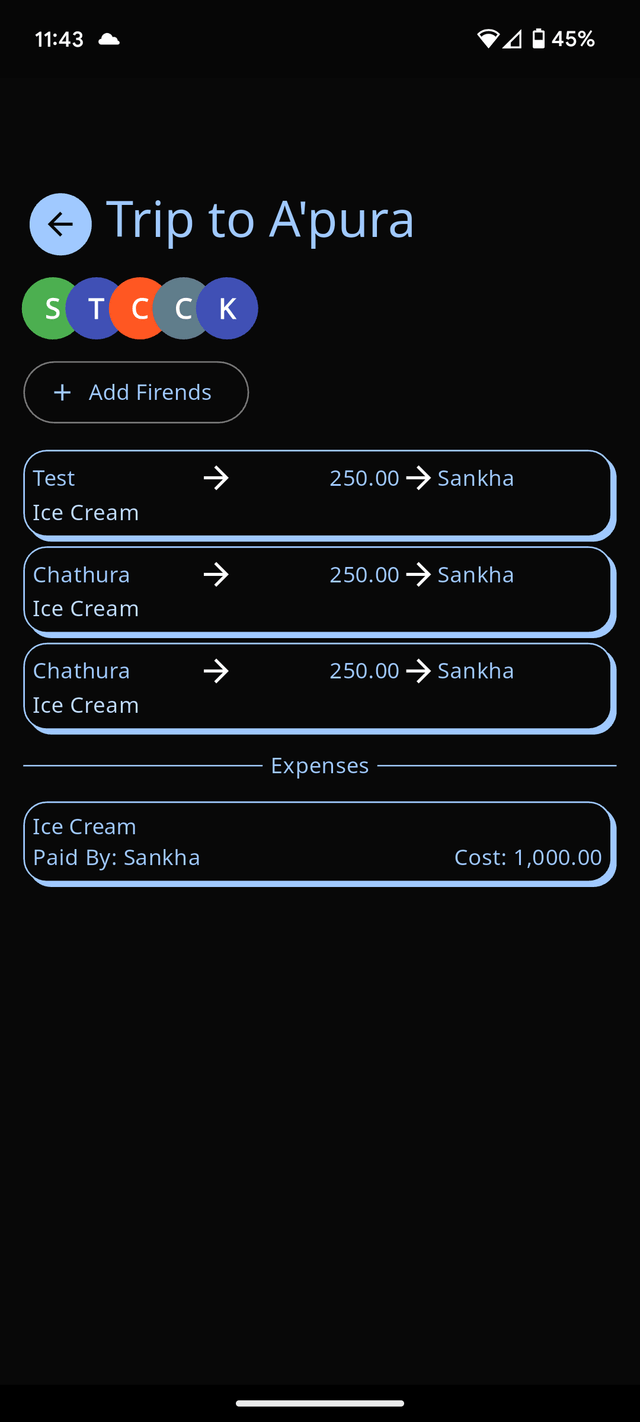Open Test's 250.00 settlement to Sankha
Screen dimensions: 640x1422
318,495
